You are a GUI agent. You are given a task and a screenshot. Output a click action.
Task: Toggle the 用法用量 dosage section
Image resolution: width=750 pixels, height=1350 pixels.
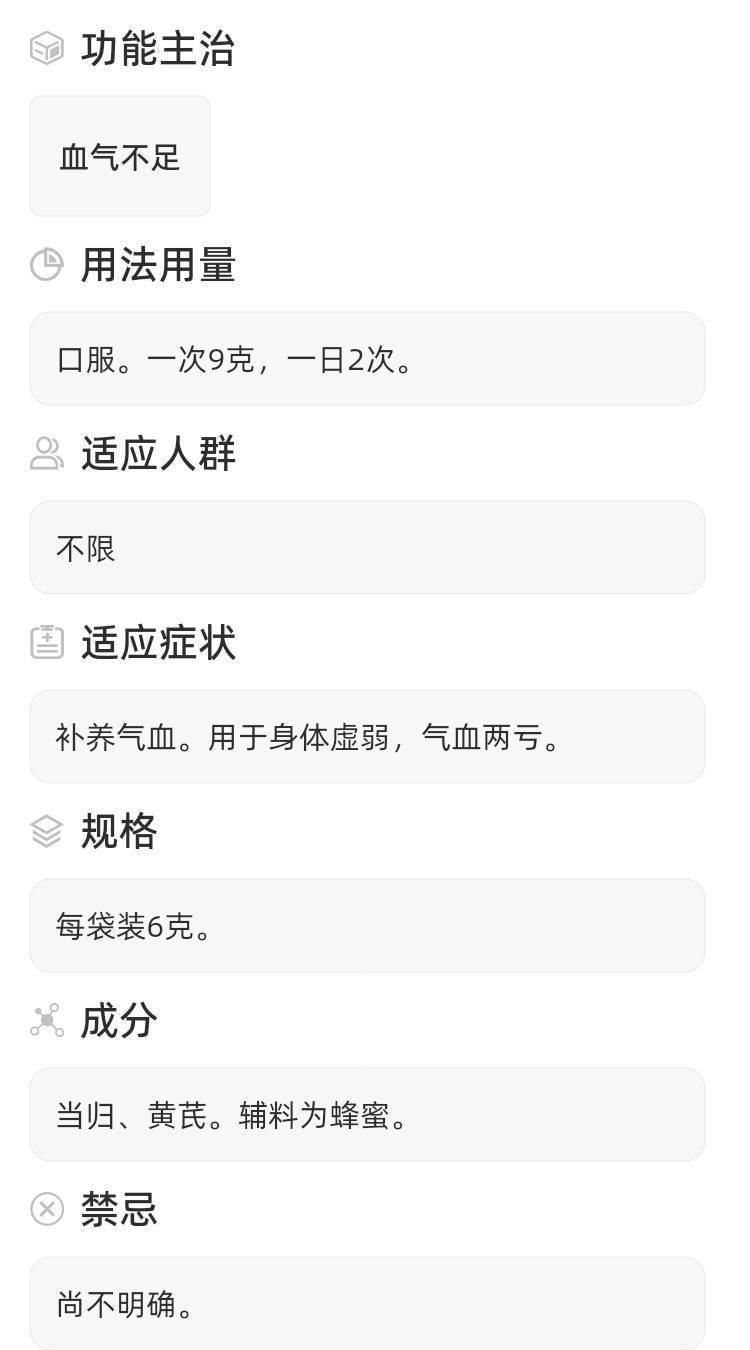tap(157, 265)
